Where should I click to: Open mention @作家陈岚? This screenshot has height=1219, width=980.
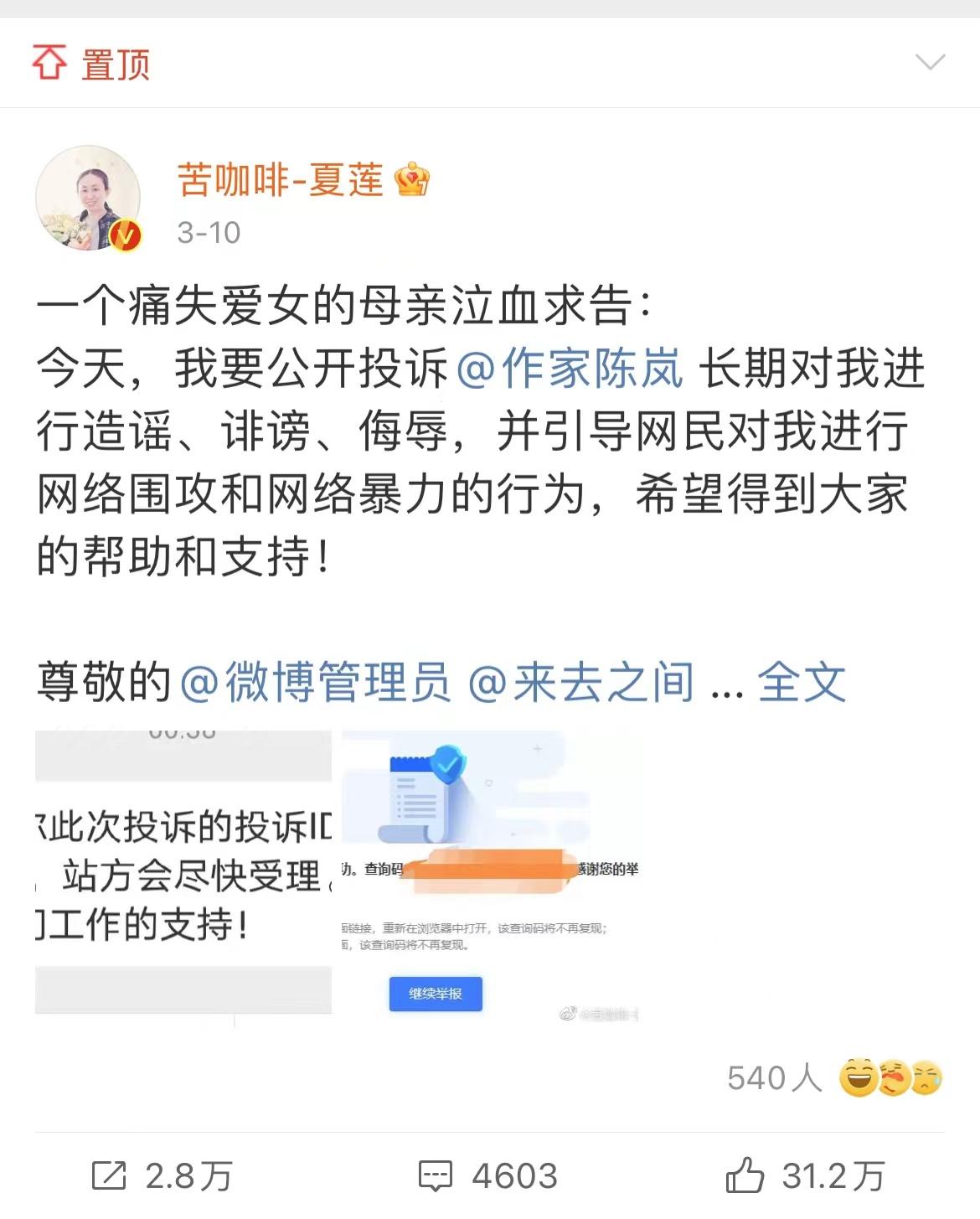[x=570, y=369]
